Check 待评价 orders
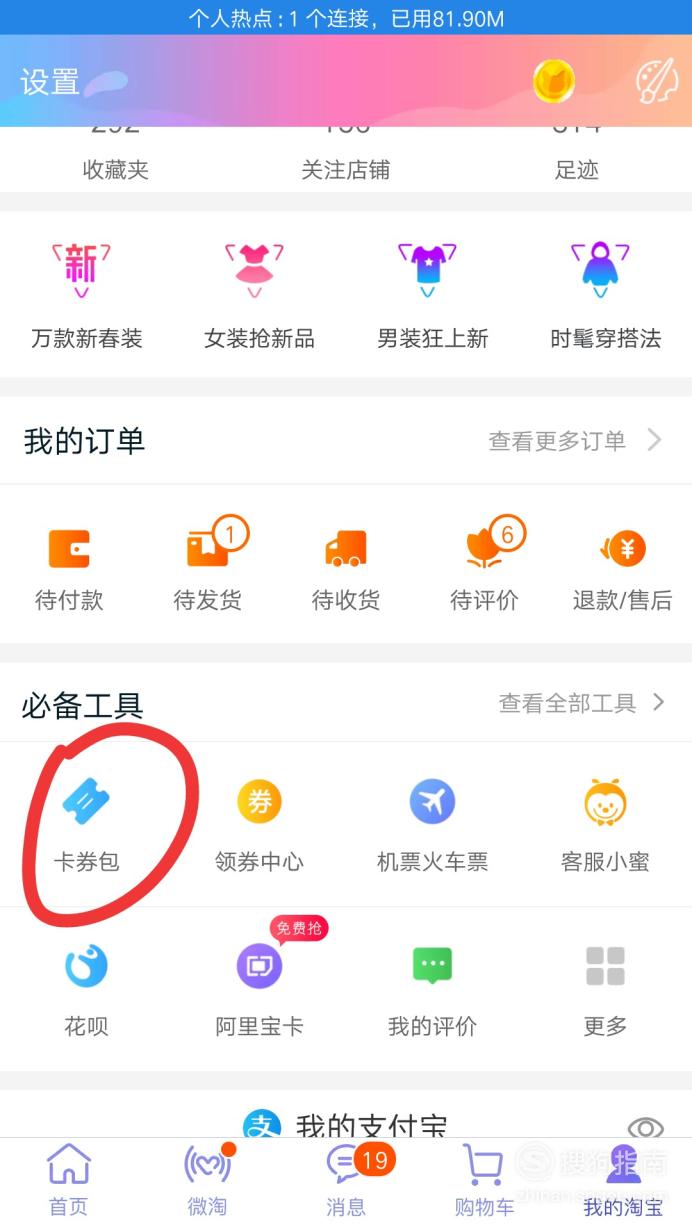This screenshot has width=692, height=1230. point(484,568)
